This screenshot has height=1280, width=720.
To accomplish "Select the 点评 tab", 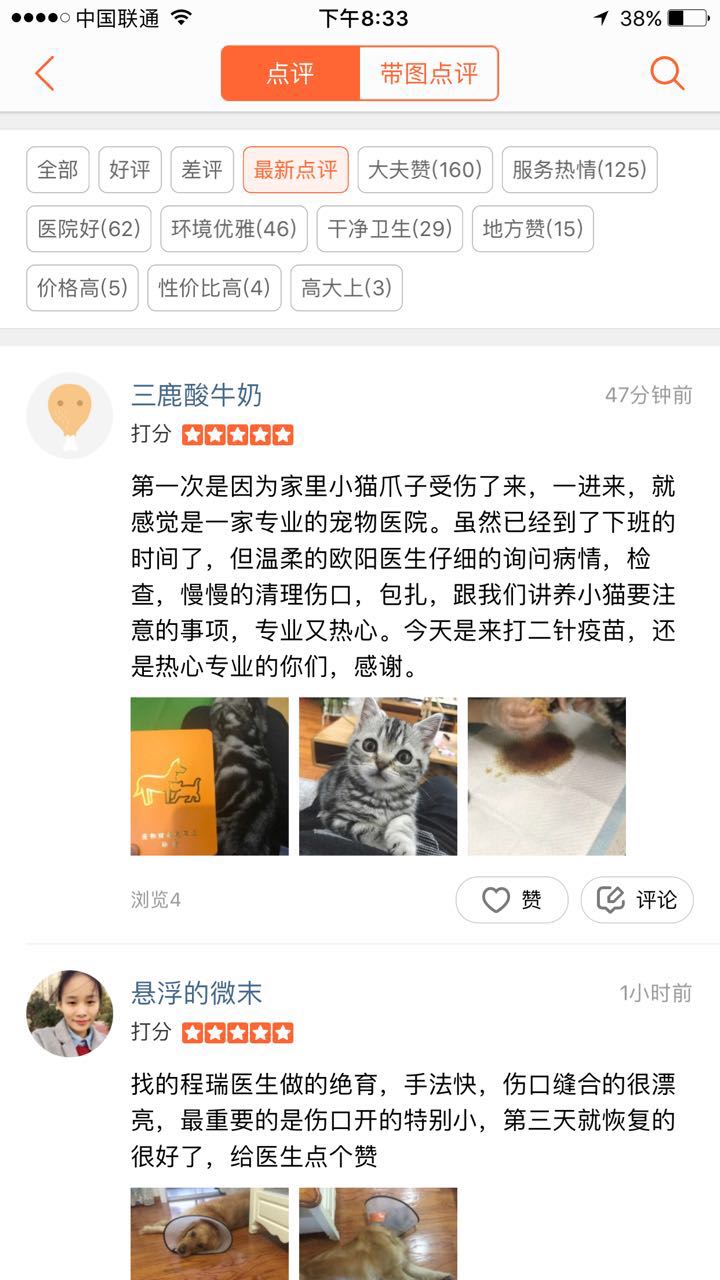I will [290, 73].
